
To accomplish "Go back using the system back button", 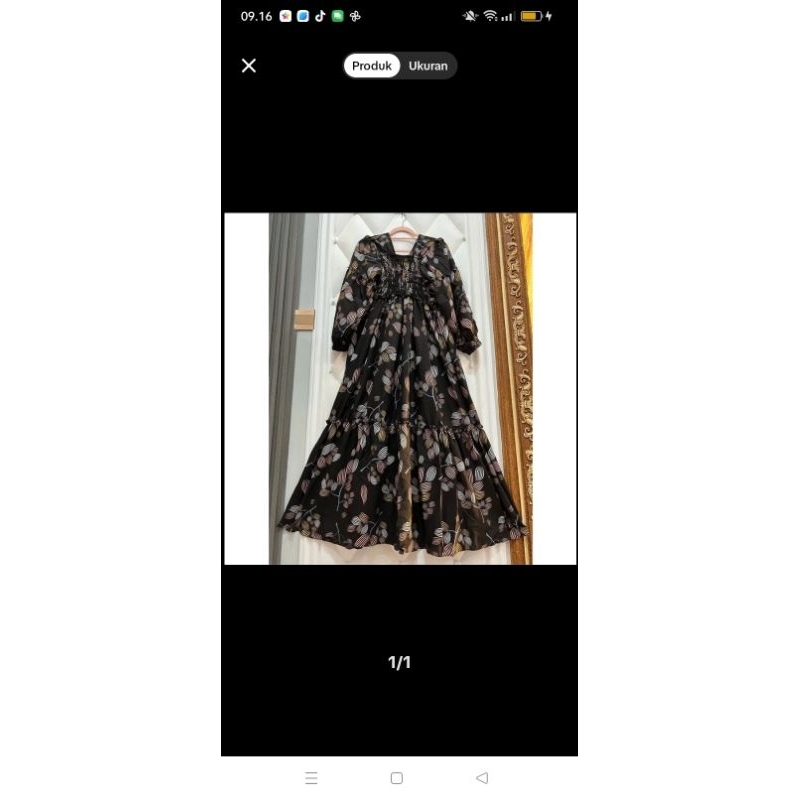I will [x=482, y=778].
